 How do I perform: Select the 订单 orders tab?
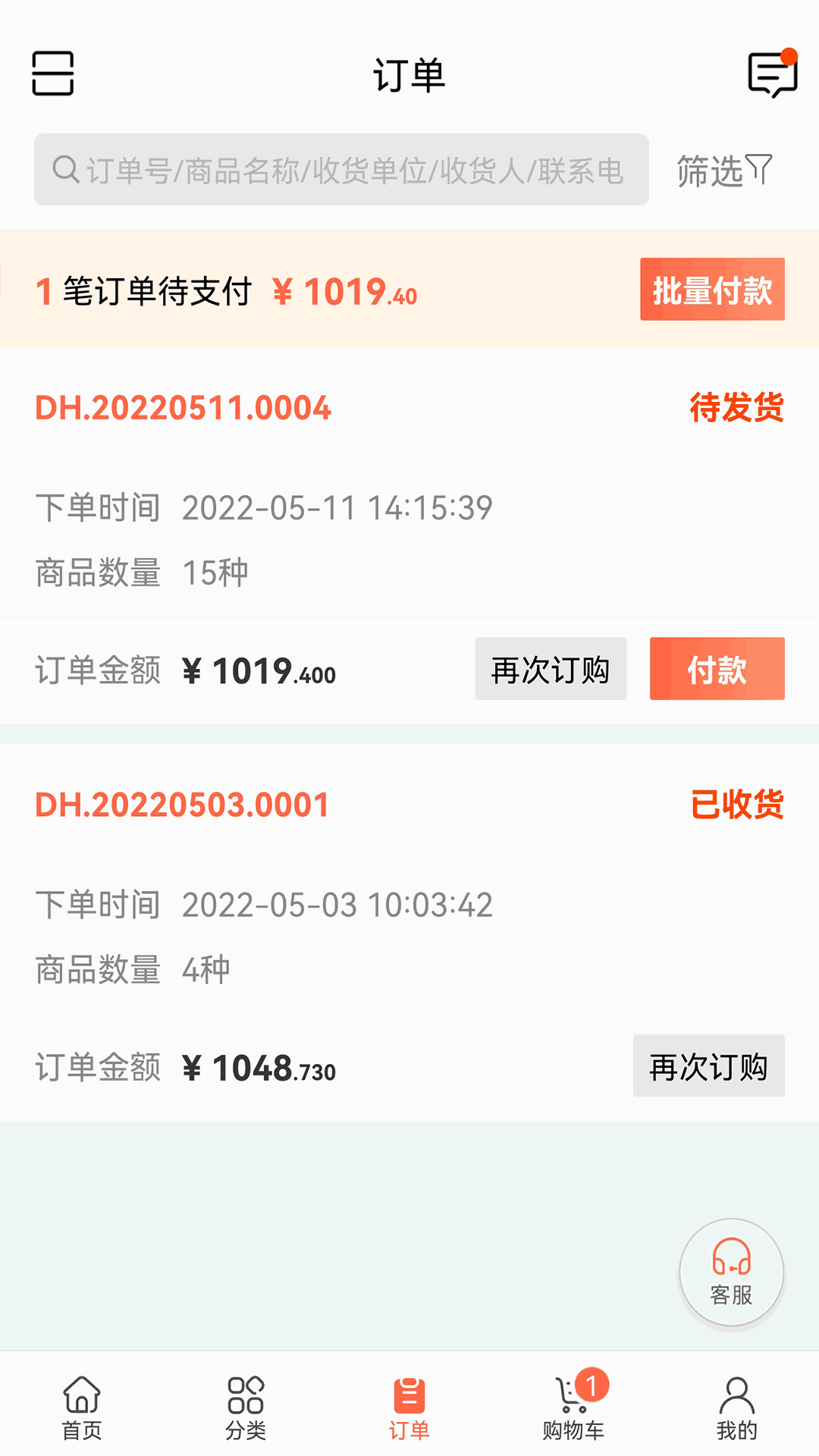409,1407
